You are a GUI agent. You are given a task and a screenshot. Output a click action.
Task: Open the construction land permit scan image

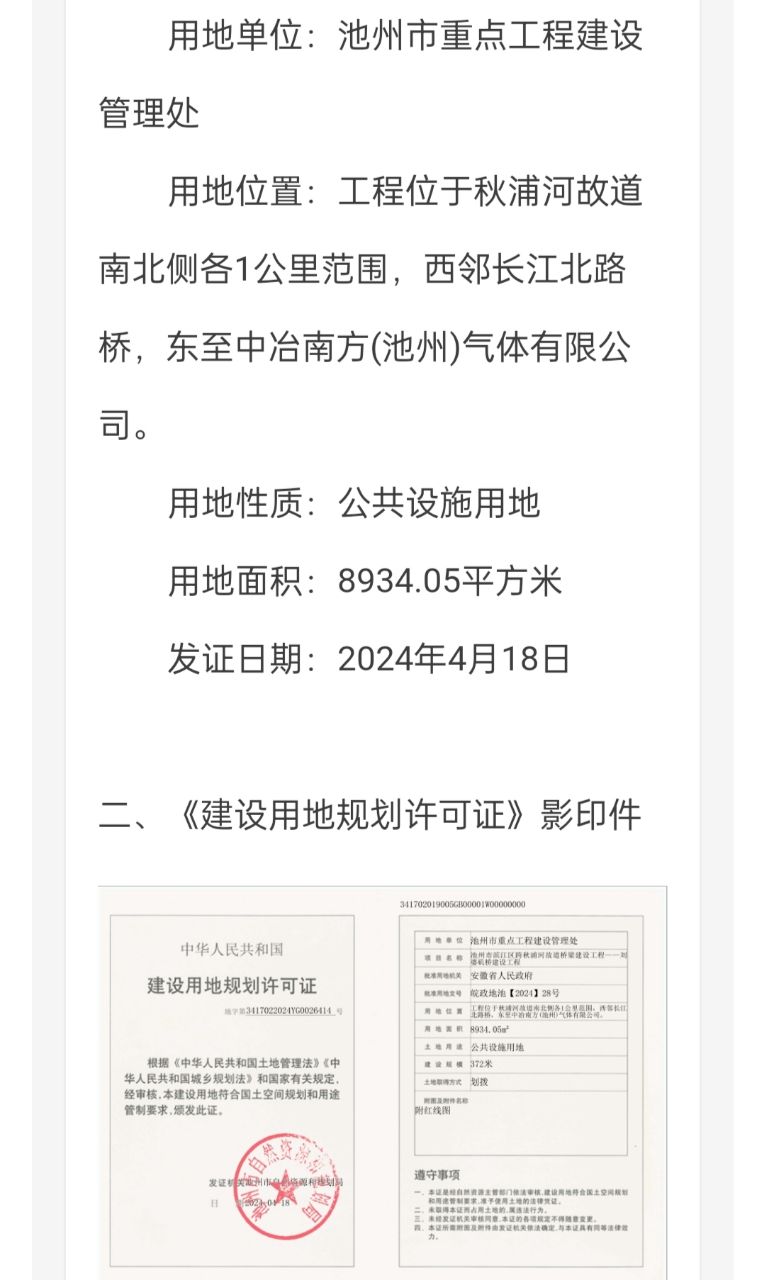tap(382, 1080)
